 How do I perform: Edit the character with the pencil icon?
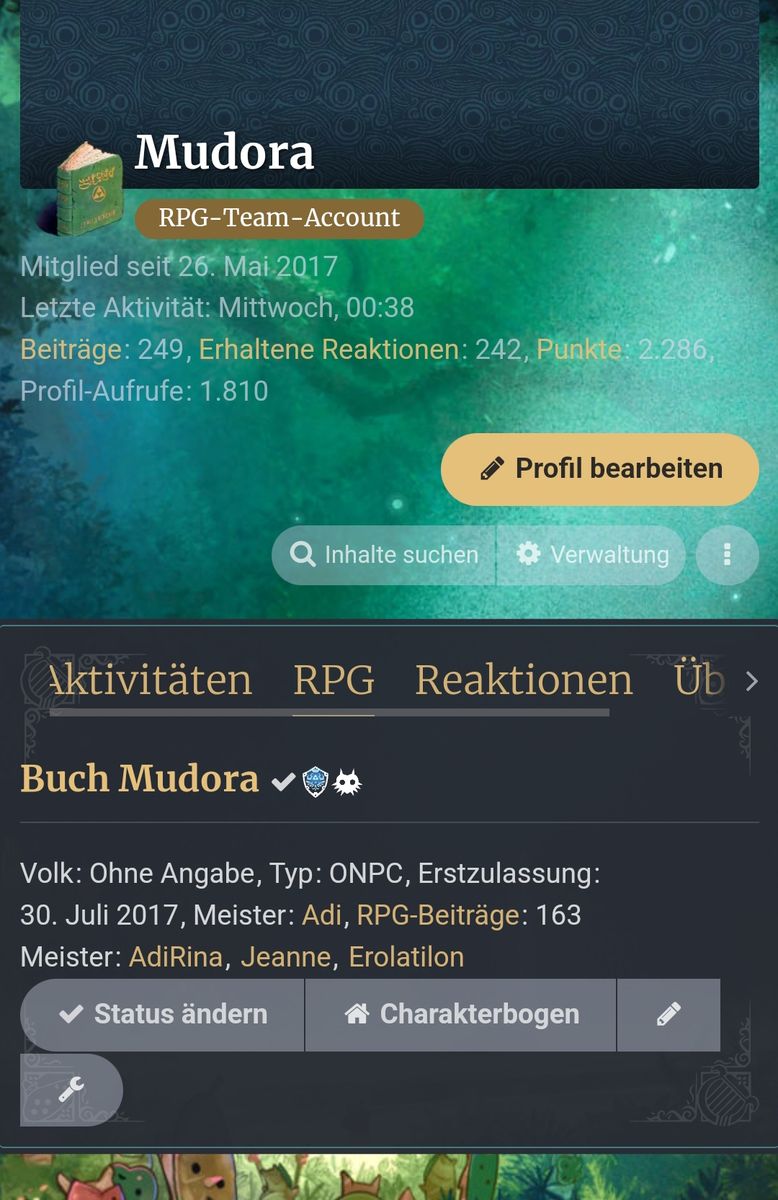click(668, 1014)
